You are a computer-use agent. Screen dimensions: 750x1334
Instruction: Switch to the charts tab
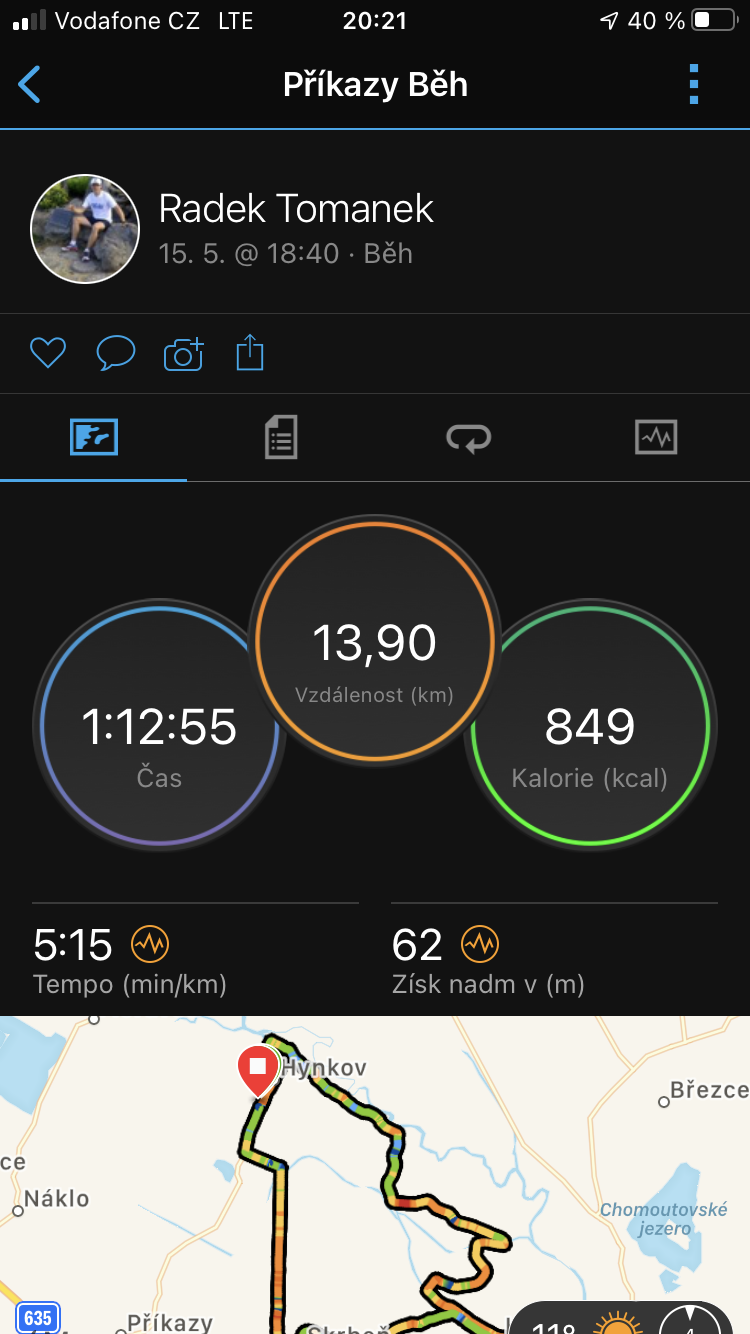pyautogui.click(x=656, y=437)
